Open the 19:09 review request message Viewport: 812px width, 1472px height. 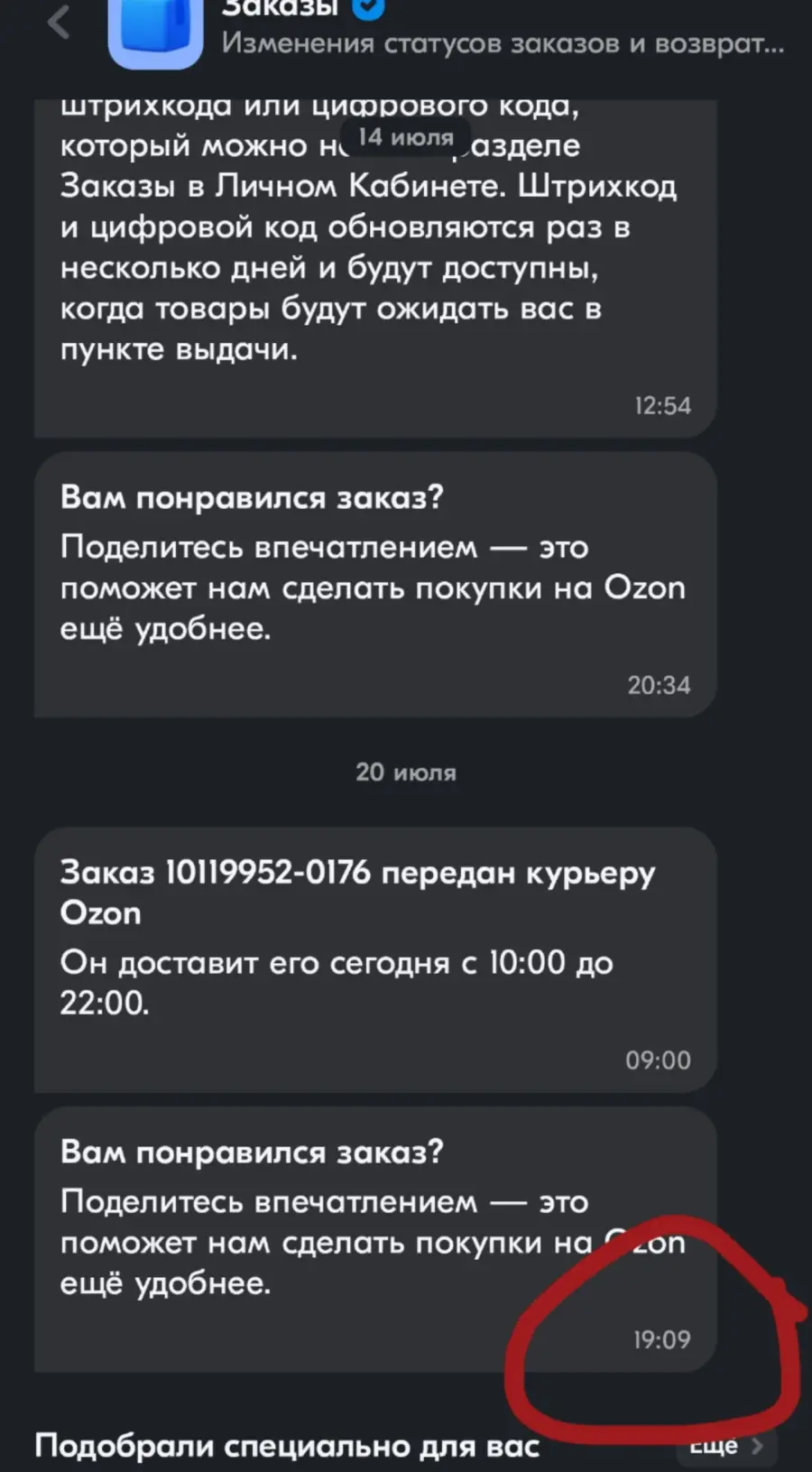[375, 1239]
